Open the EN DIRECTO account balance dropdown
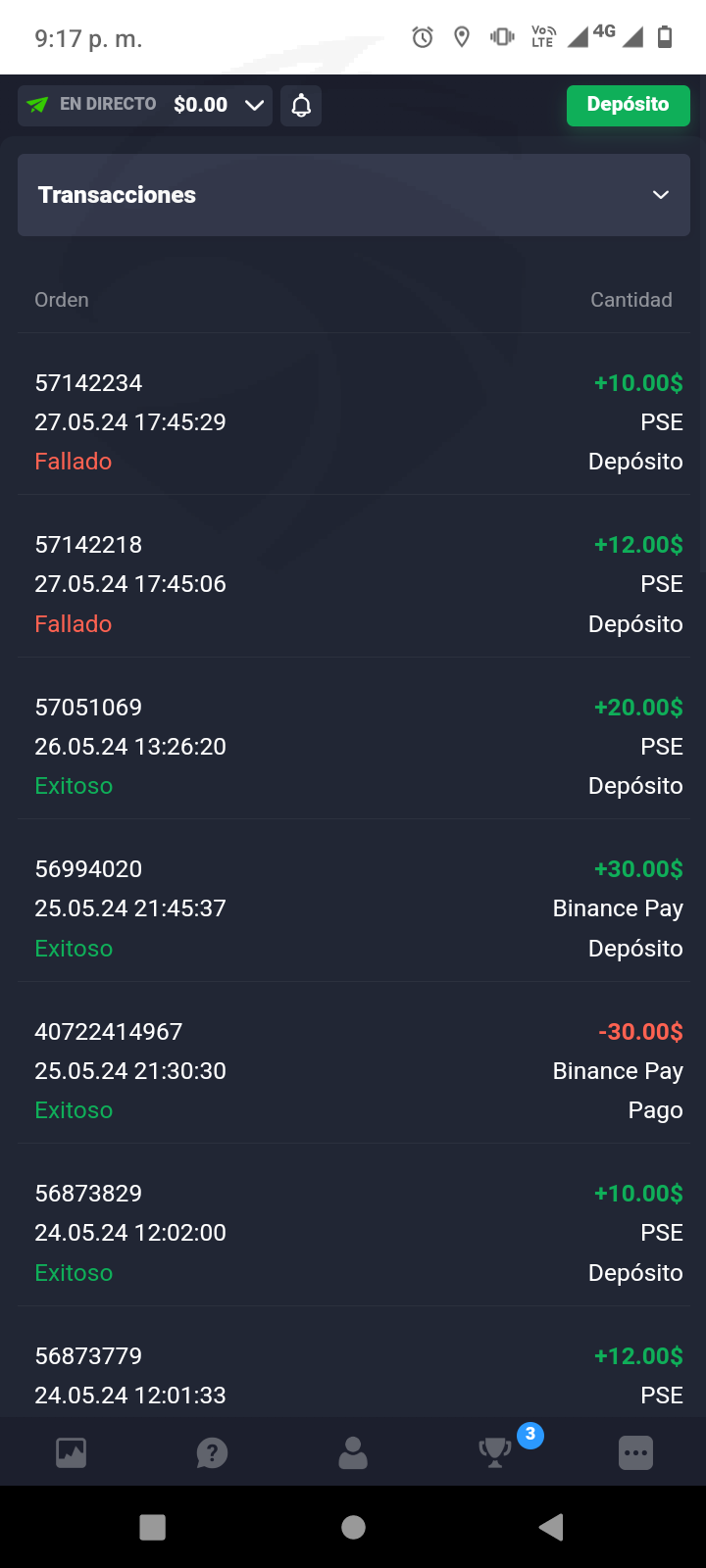This screenshot has height=1568, width=706. pyautogui.click(x=145, y=105)
